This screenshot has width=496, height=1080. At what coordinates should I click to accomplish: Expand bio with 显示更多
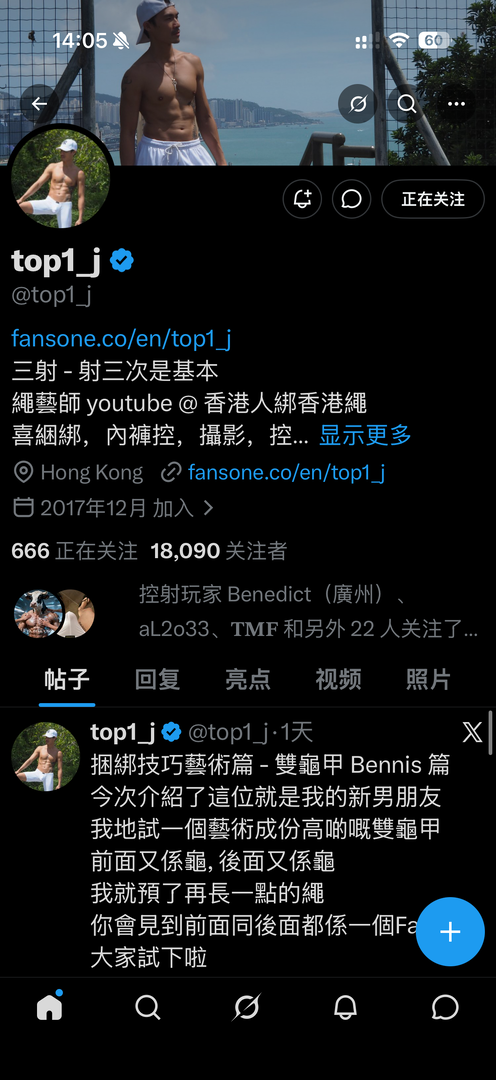click(x=365, y=435)
